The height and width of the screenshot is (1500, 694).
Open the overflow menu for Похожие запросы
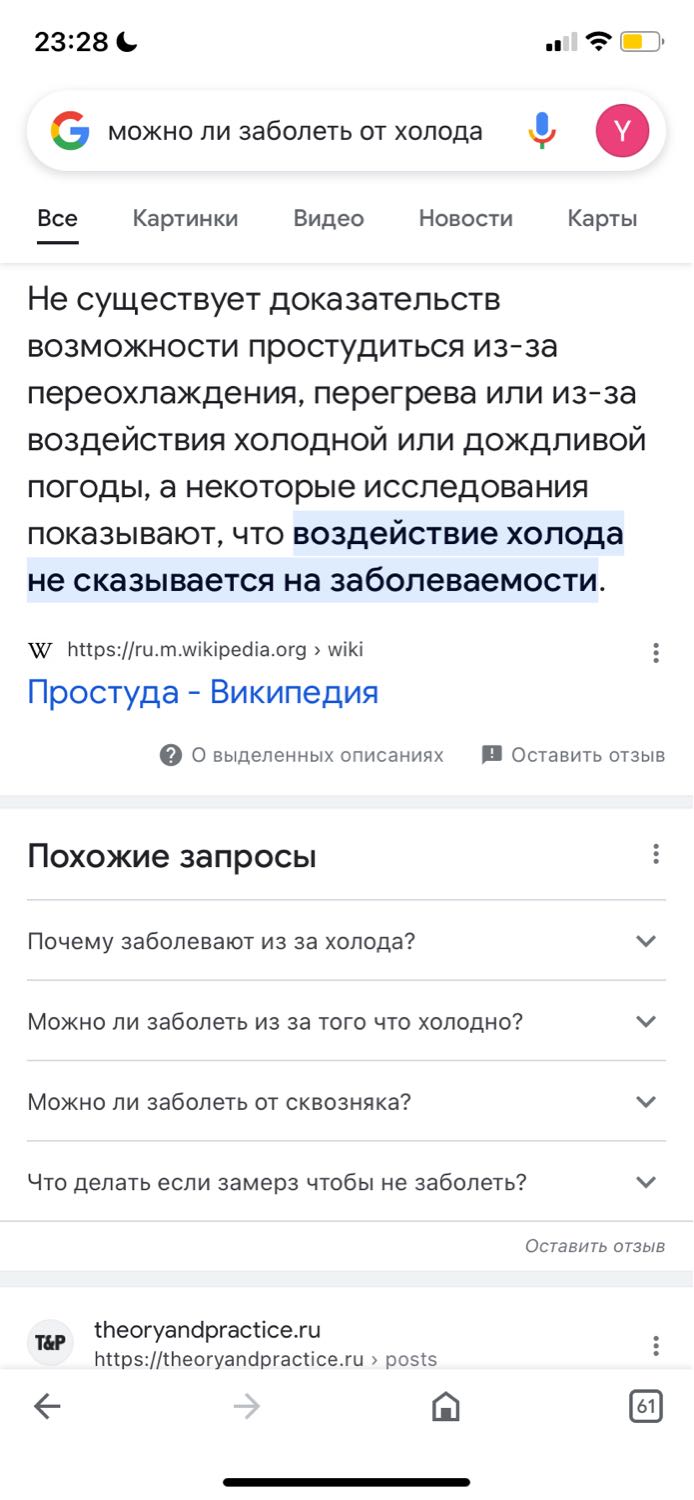656,854
